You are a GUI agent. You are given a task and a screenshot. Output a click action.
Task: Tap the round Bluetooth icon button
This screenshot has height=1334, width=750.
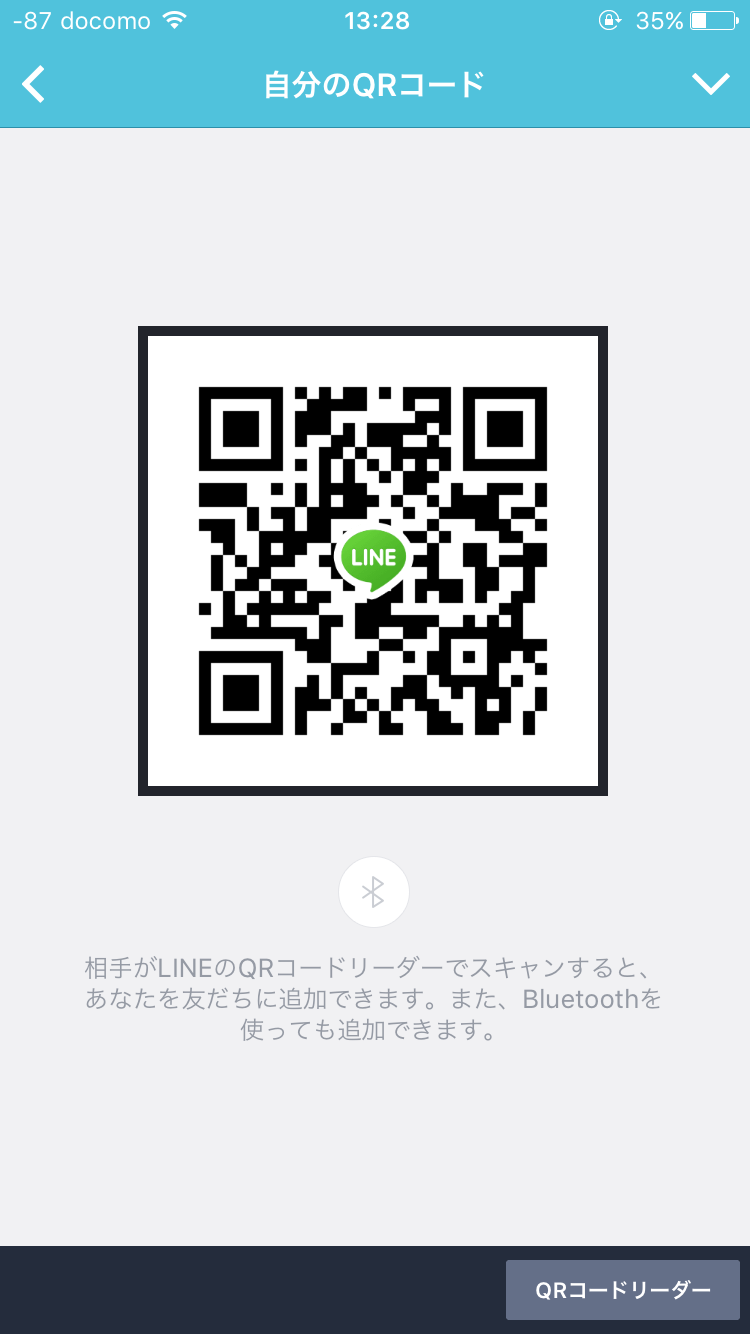[374, 892]
